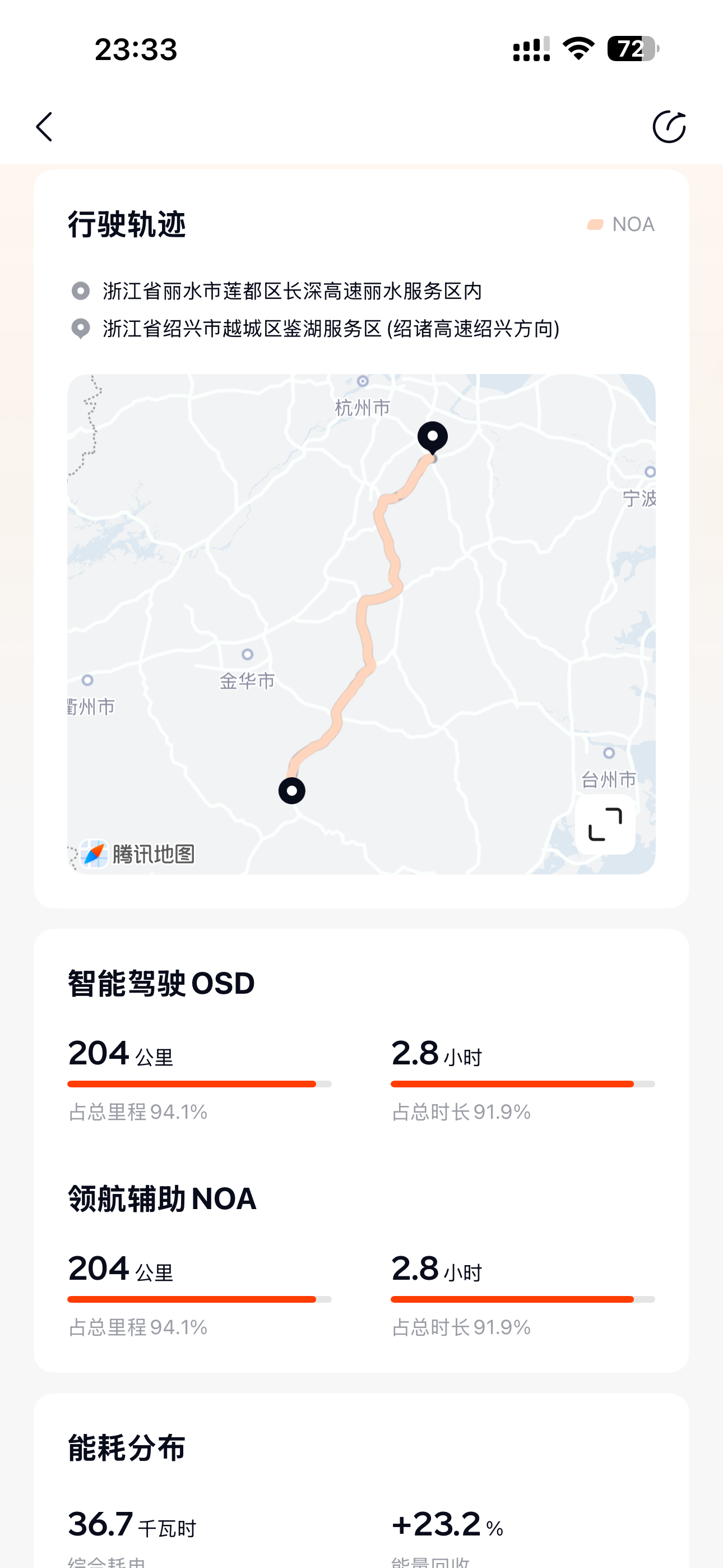
Task: Go back to the previous page
Action: [44, 127]
